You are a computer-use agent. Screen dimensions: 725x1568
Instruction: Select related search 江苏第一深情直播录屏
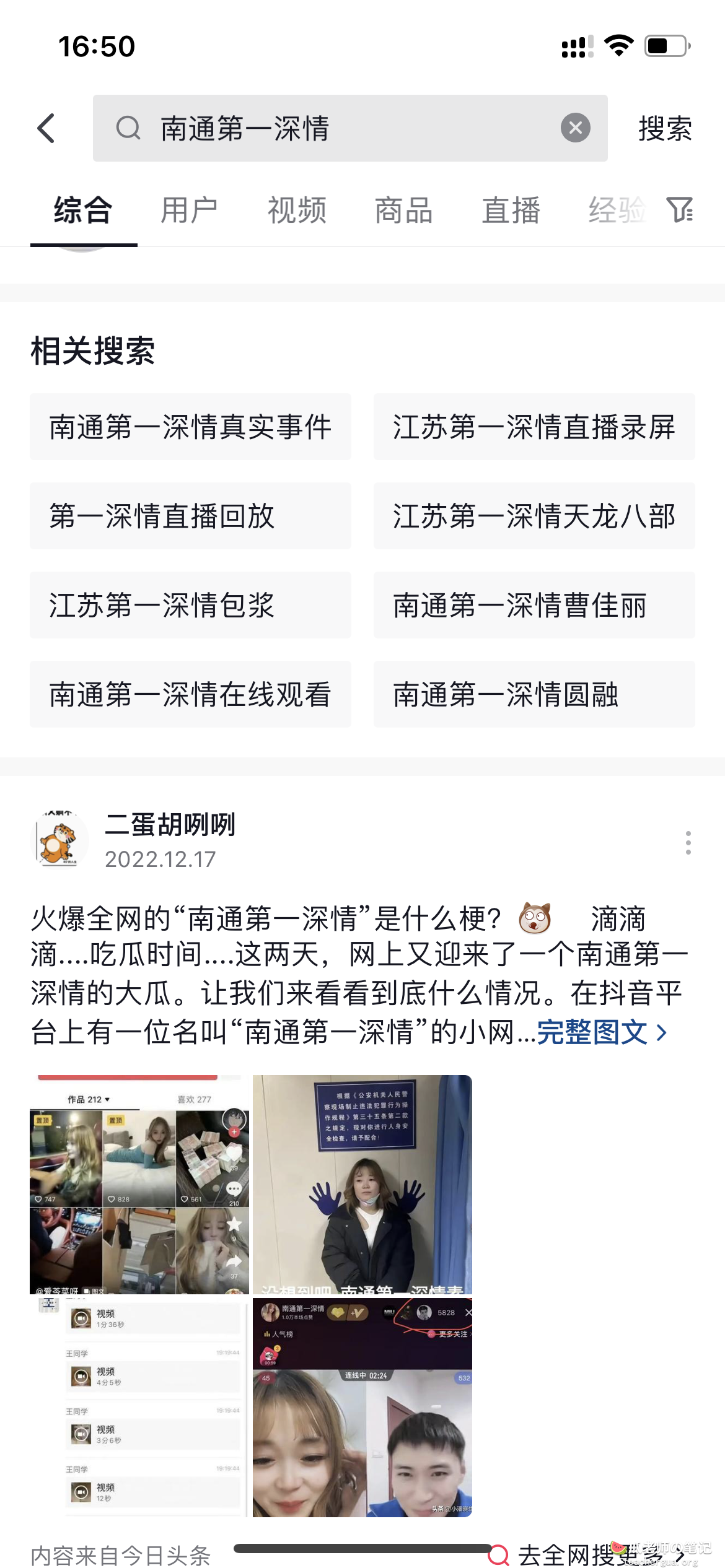(534, 427)
